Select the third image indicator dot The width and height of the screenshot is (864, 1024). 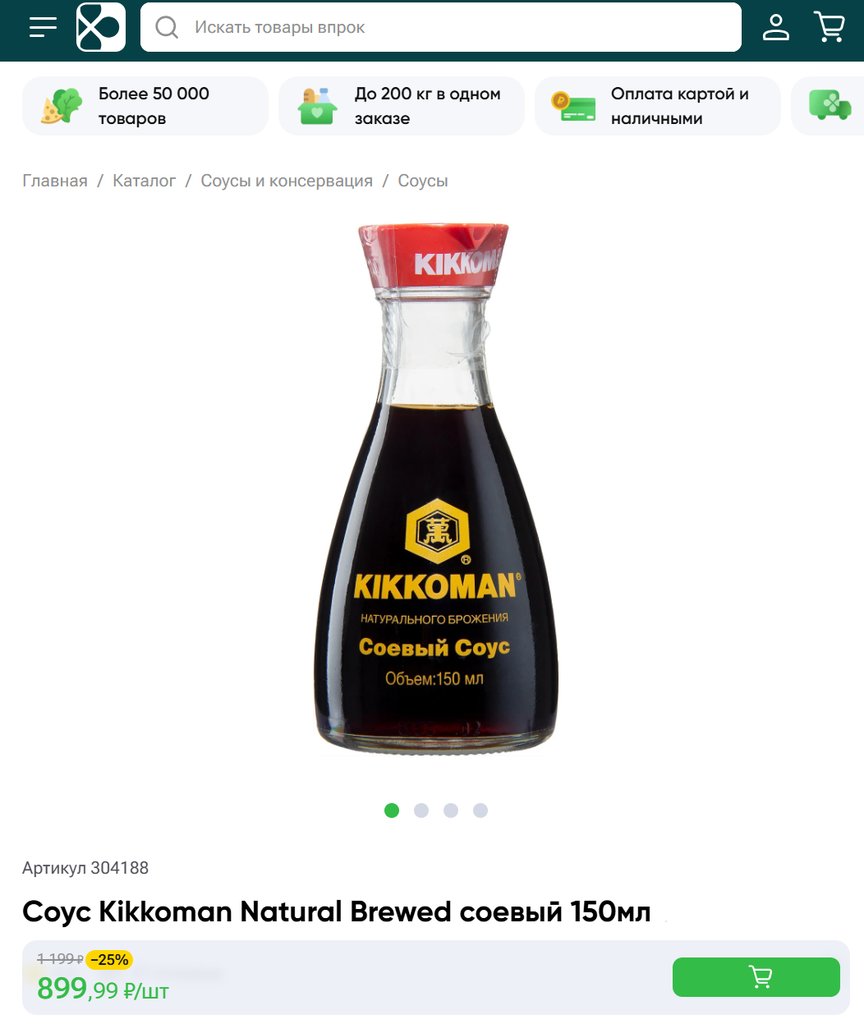[x=451, y=810]
